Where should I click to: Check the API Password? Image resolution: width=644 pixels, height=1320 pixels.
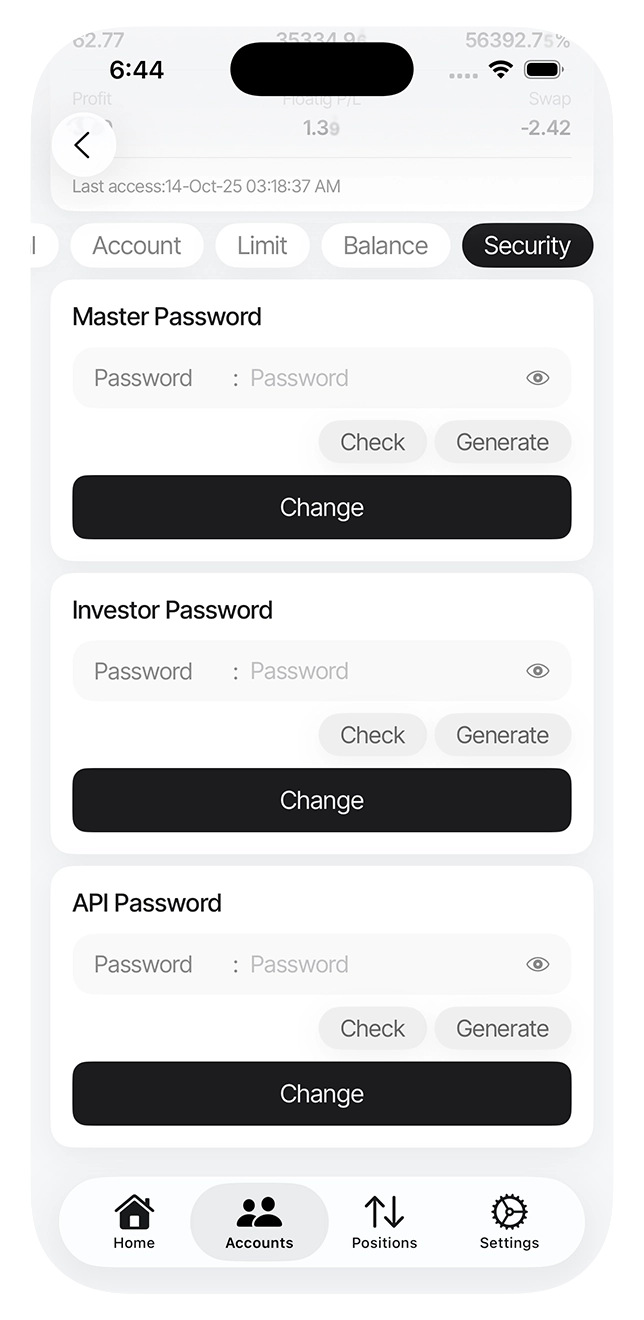[372, 1028]
